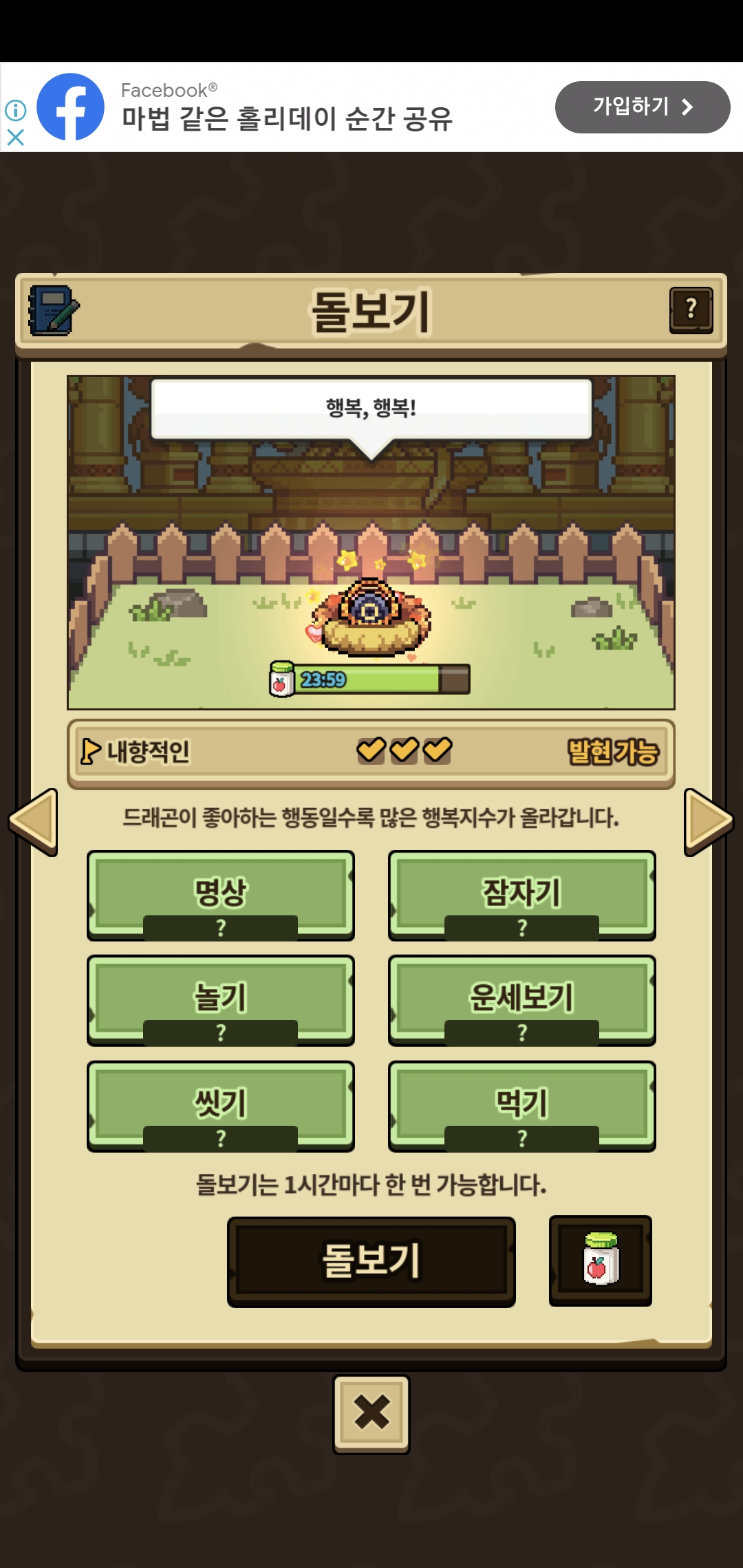743x1568 pixels.
Task: Use the apple jar item button
Action: pyautogui.click(x=601, y=1261)
